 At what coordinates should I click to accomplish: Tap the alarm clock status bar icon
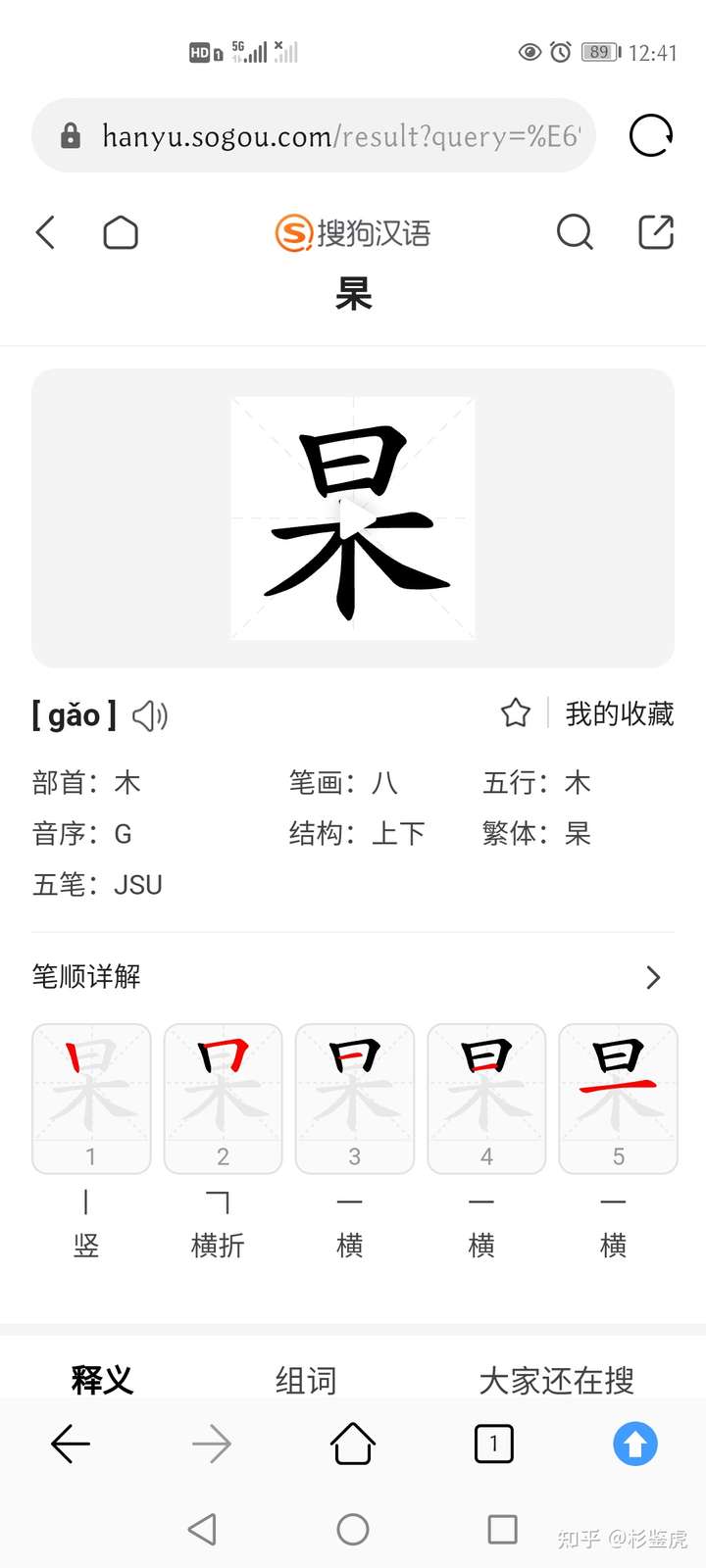[x=562, y=54]
